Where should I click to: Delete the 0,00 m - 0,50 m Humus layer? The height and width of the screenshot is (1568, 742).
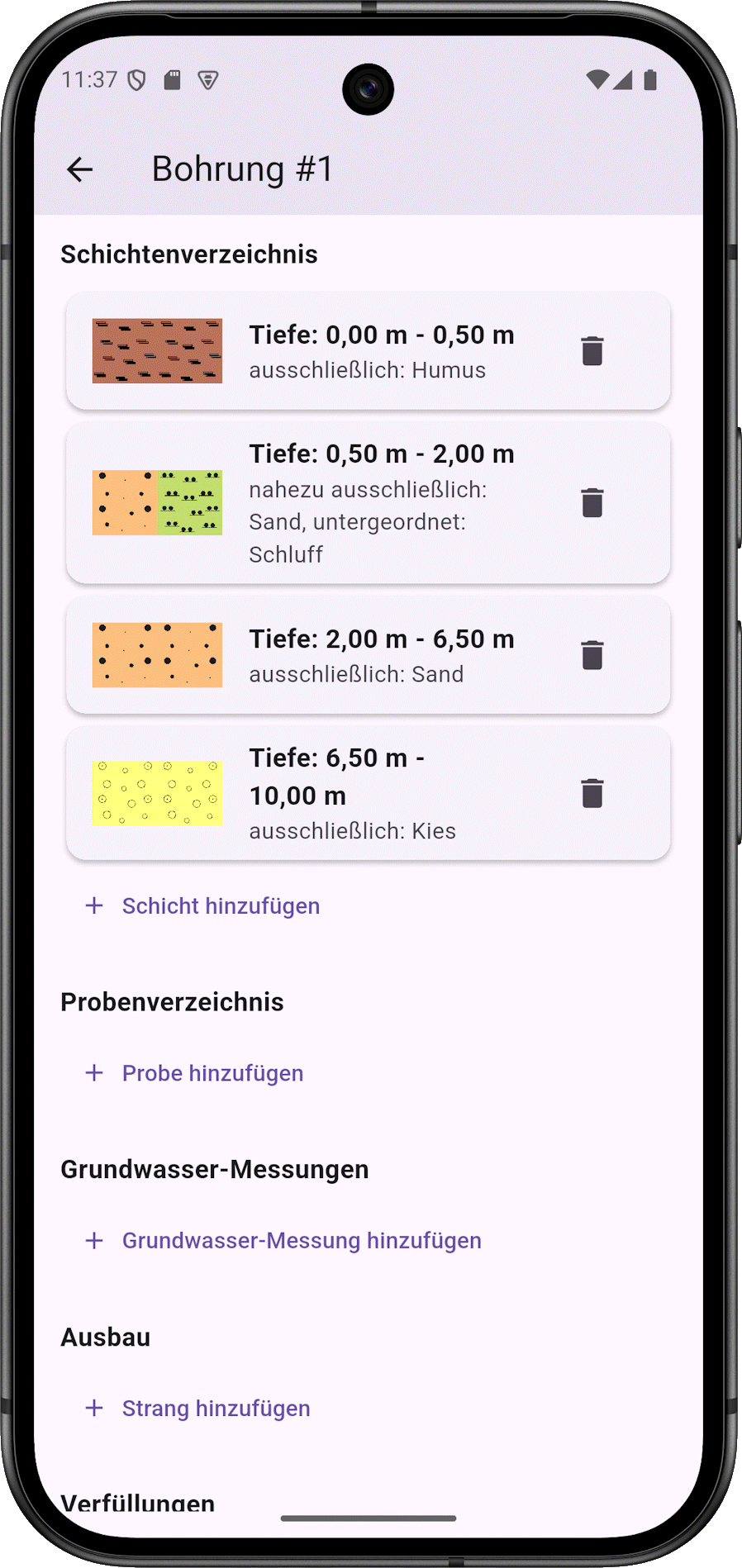click(592, 351)
